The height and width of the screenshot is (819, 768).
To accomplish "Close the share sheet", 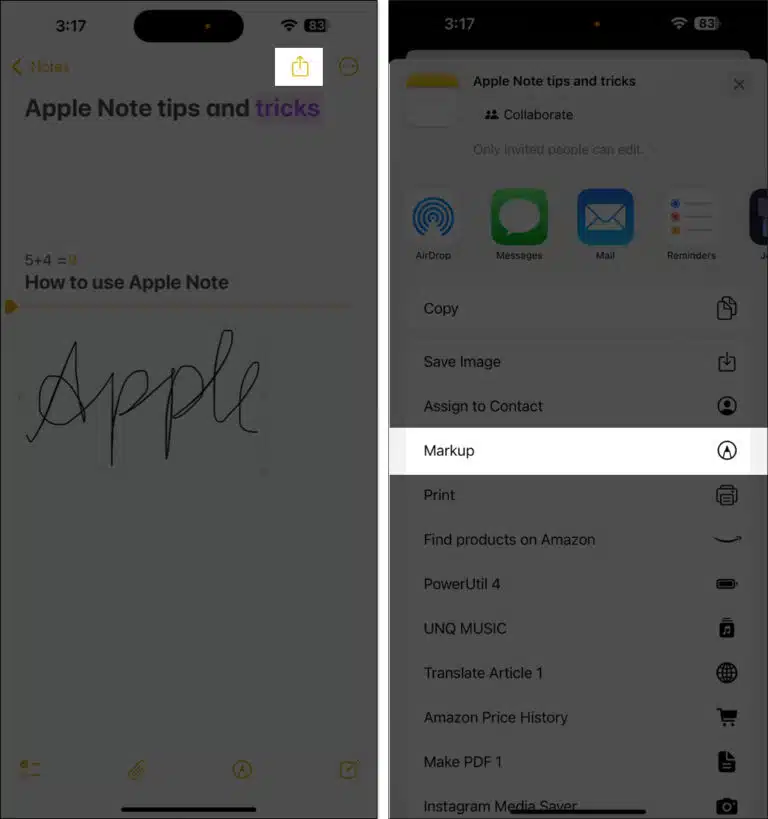I will [x=739, y=85].
